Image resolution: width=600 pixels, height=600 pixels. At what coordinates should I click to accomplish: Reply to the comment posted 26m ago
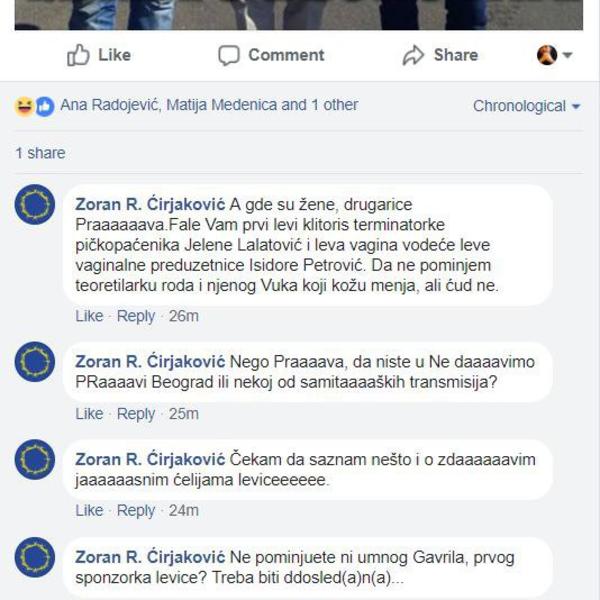(136, 316)
